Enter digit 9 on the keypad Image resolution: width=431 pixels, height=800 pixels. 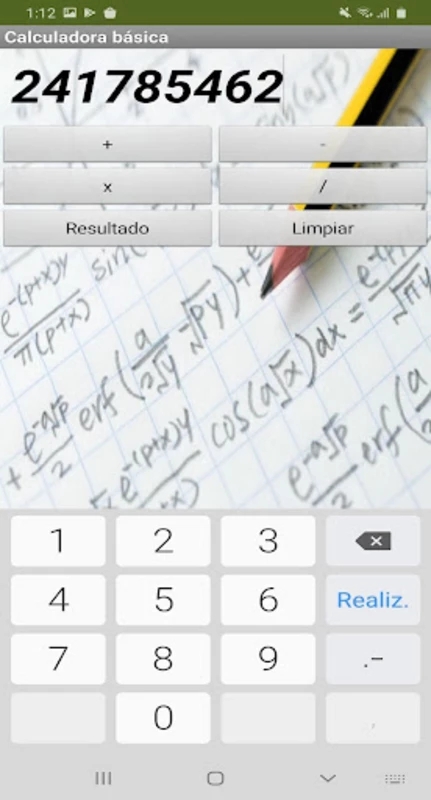[x=268, y=659]
